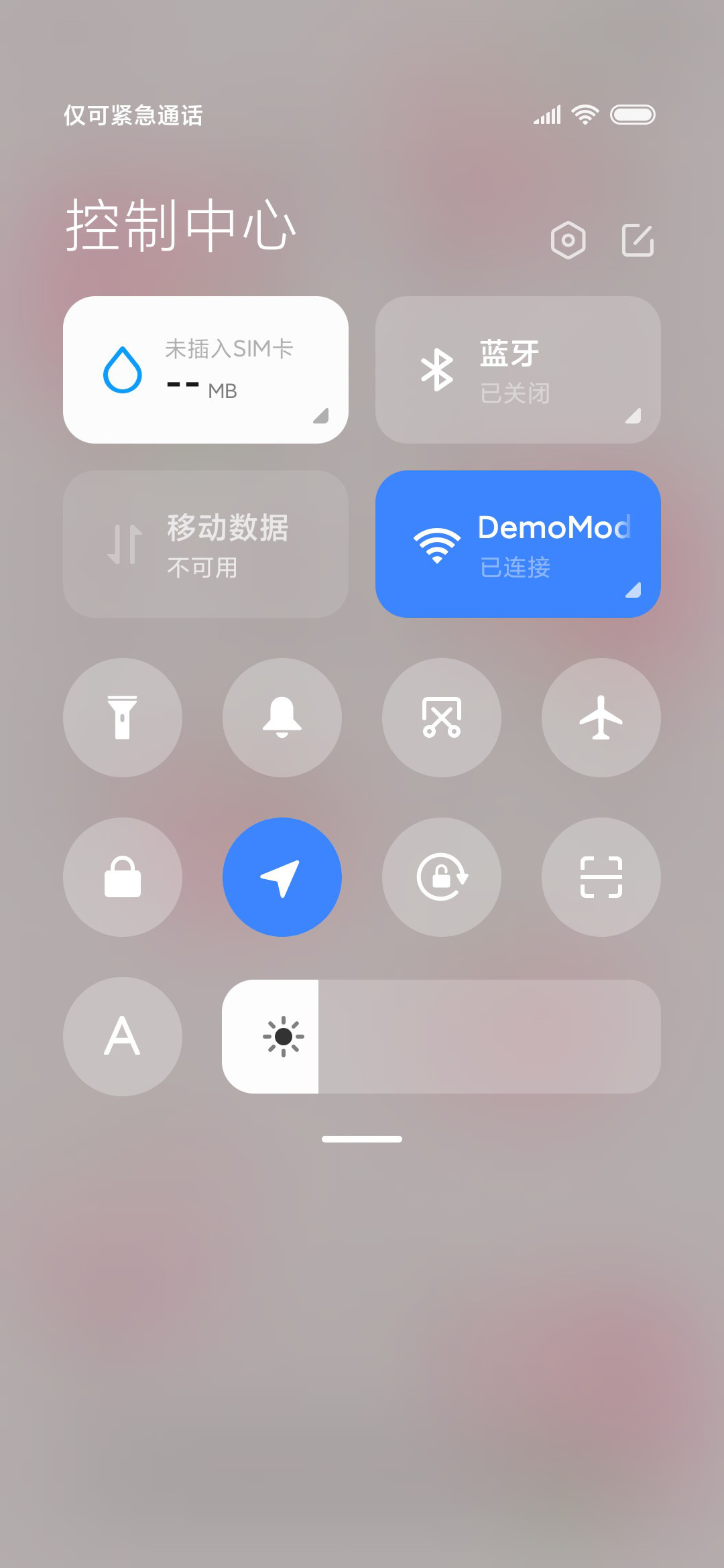Enable airplane mode
Viewport: 724px width, 1568px height.
[601, 718]
